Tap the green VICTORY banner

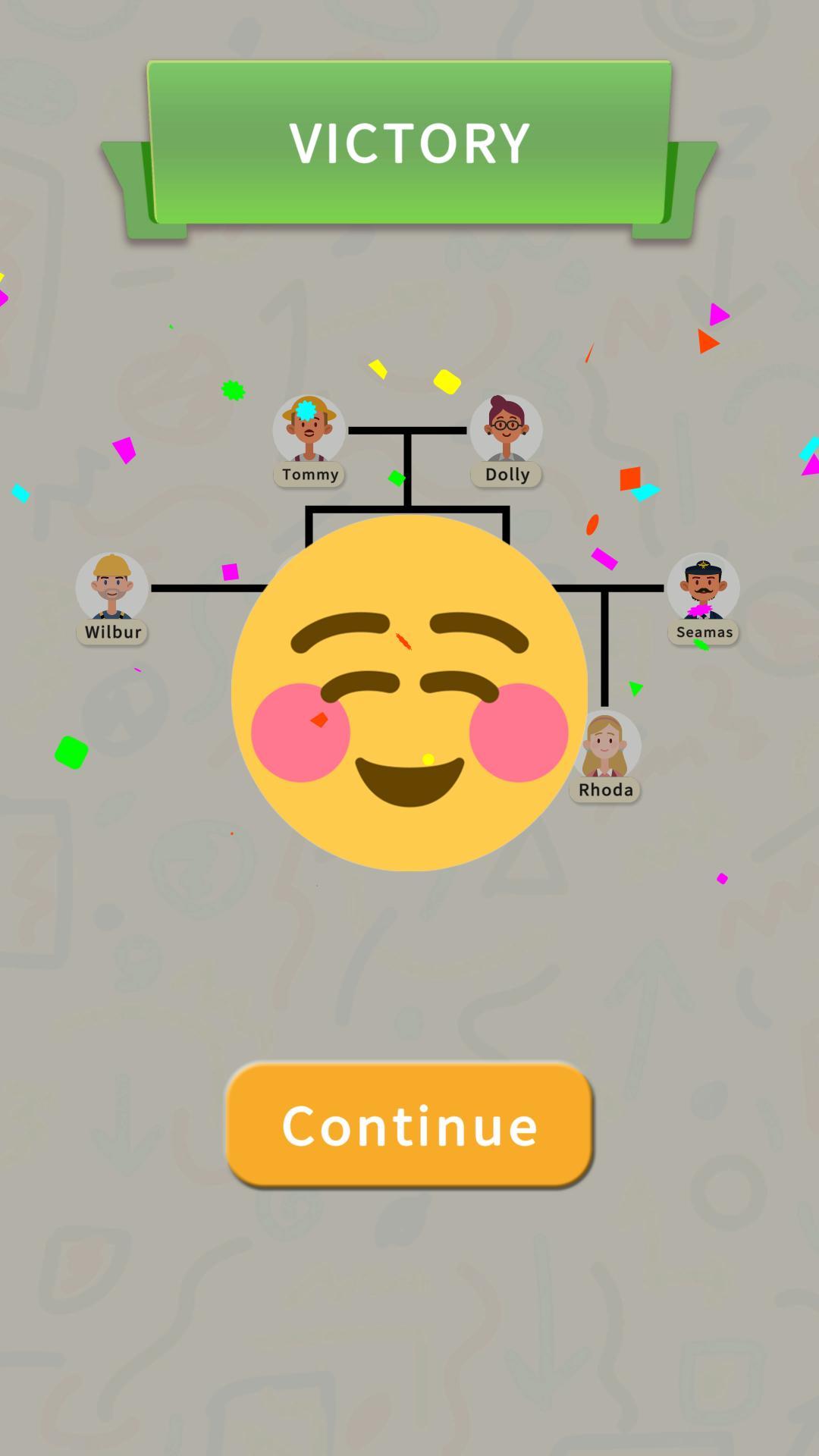pos(409,140)
